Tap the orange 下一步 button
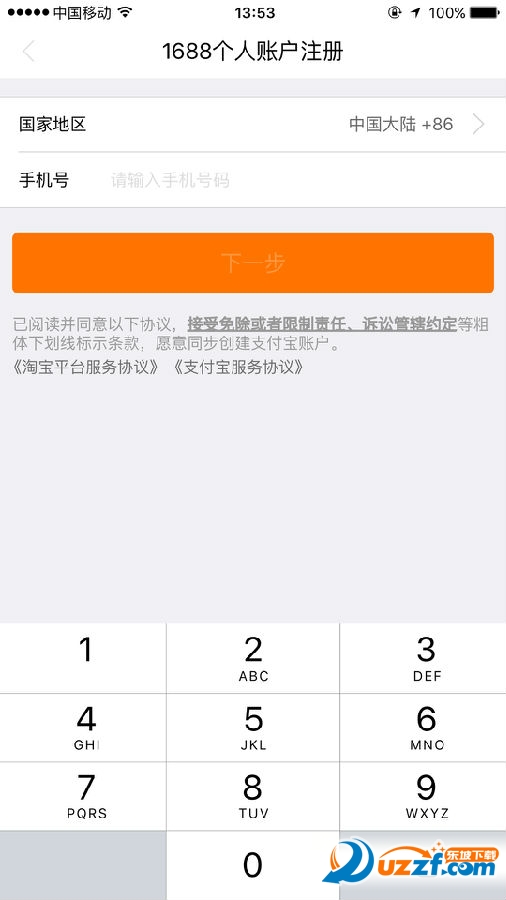This screenshot has height=900, width=506. [253, 263]
